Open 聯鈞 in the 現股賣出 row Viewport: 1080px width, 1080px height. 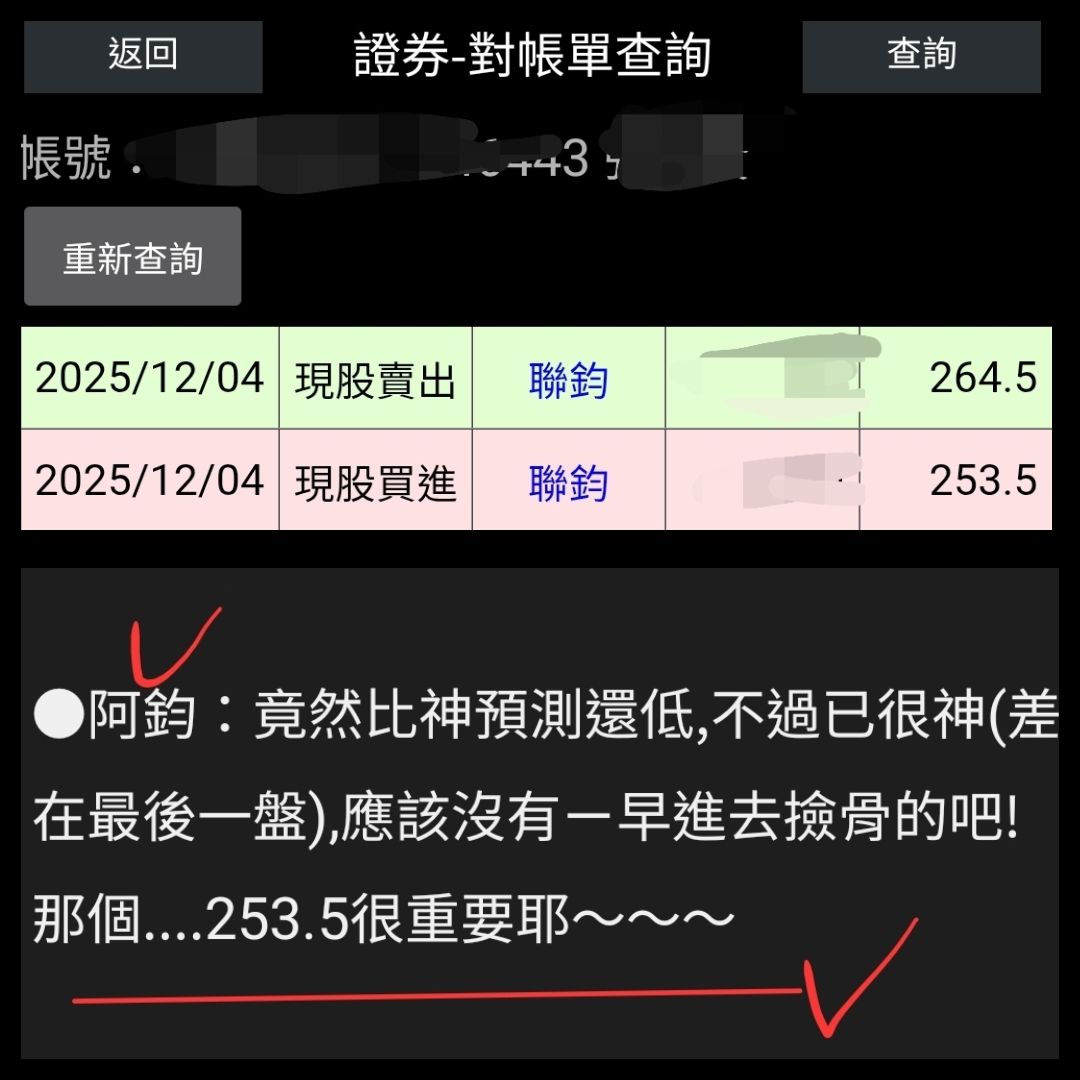(568, 380)
